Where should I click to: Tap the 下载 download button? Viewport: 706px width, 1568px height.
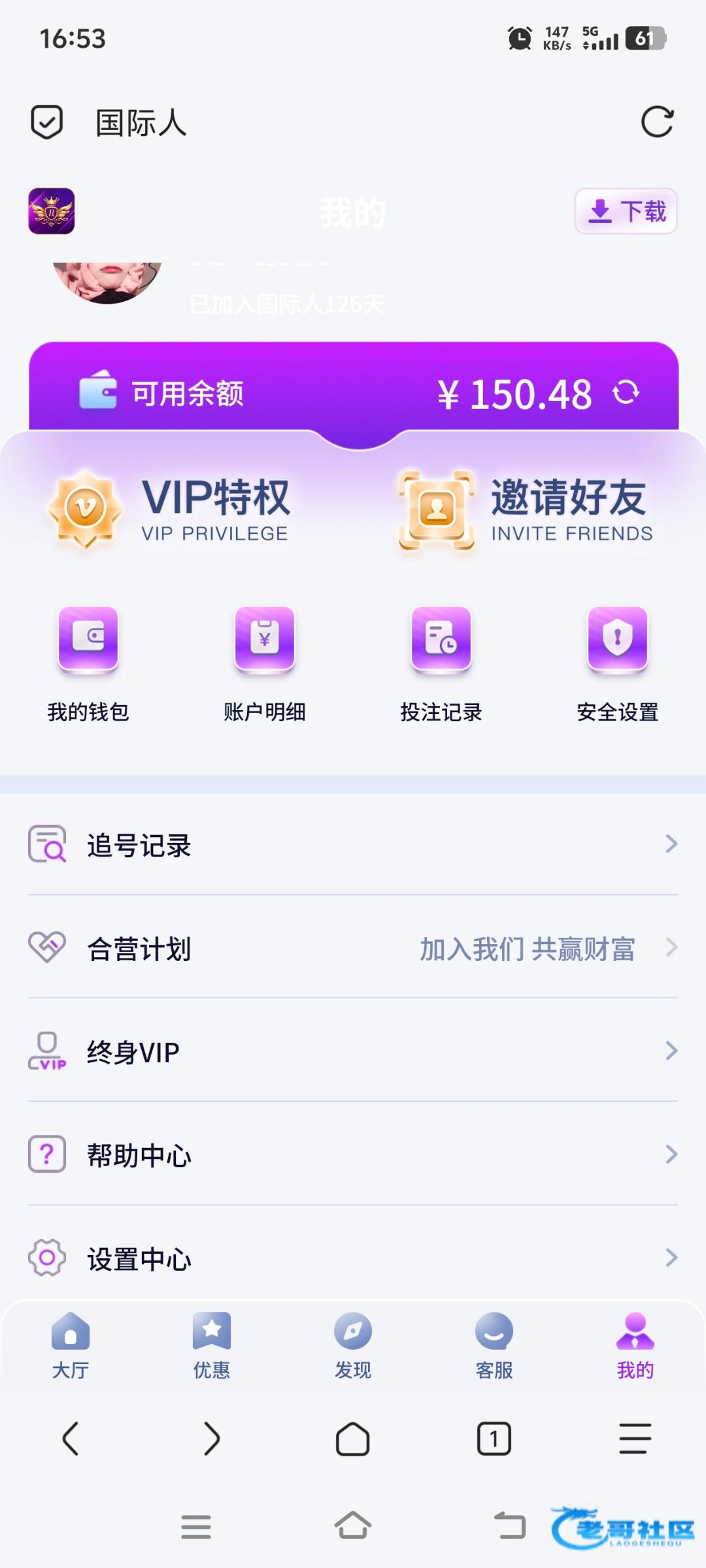626,211
